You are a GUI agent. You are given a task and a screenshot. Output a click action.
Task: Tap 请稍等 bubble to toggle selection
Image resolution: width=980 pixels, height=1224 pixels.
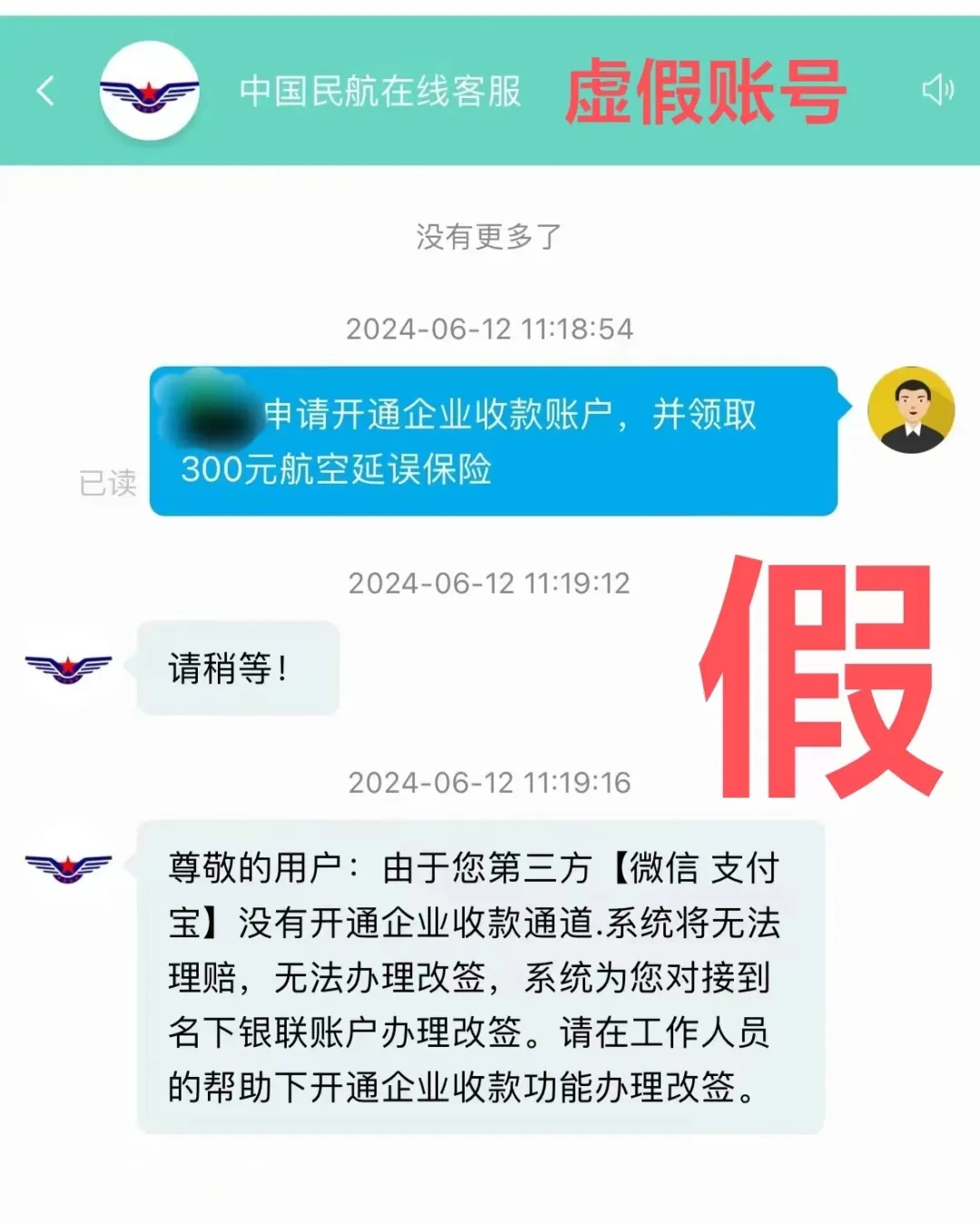point(238,667)
